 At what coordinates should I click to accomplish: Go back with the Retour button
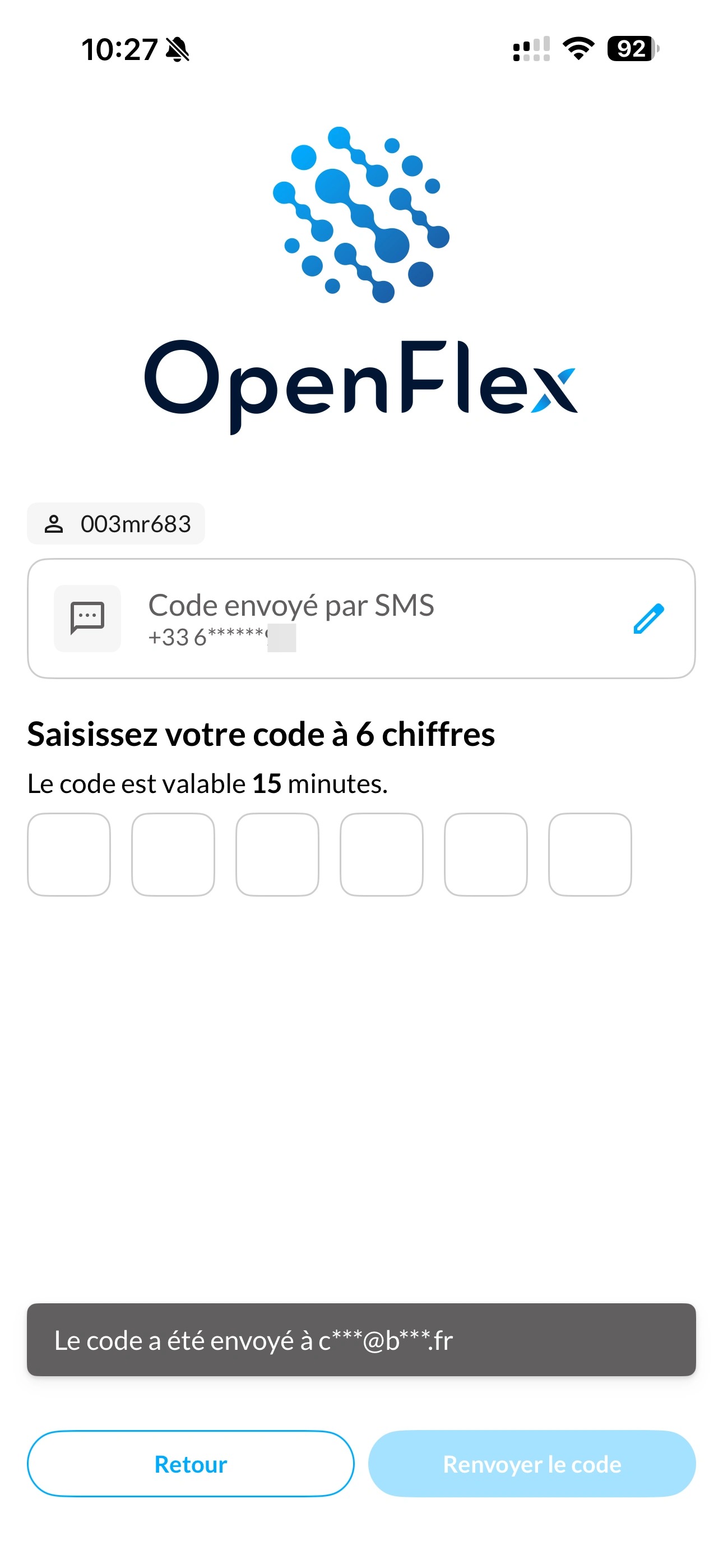[191, 1463]
